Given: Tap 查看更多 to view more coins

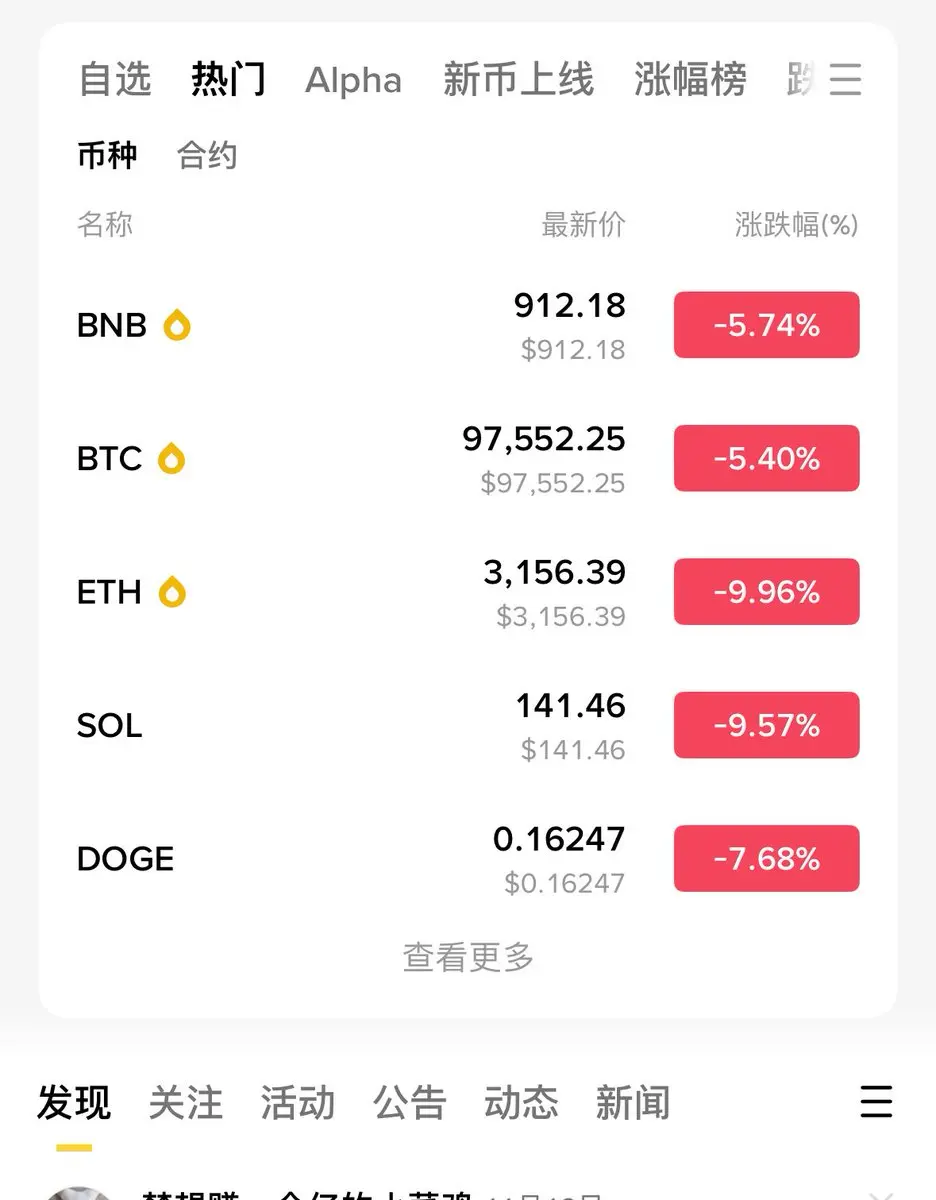Looking at the screenshot, I should (x=468, y=957).
